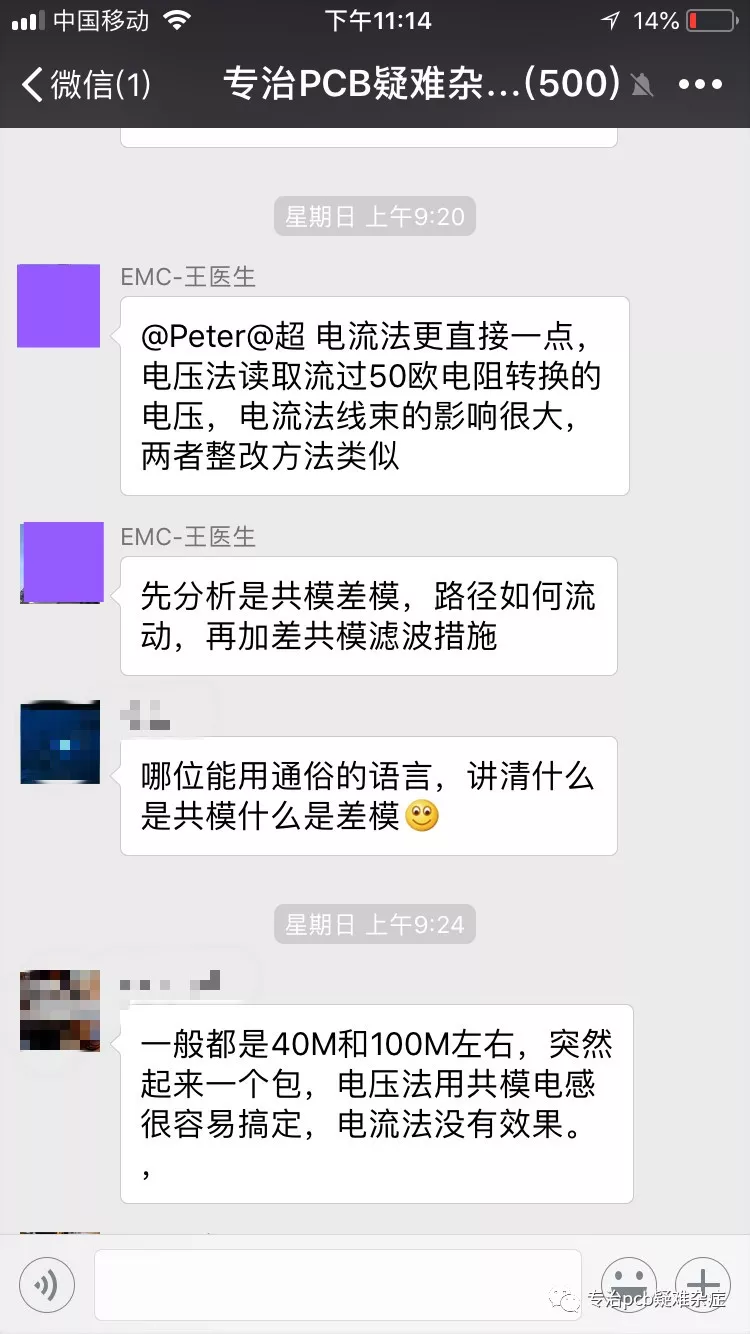Open avatar beside the 先分析是共模差模 message
This screenshot has height=1334, width=750.
pyautogui.click(x=62, y=562)
